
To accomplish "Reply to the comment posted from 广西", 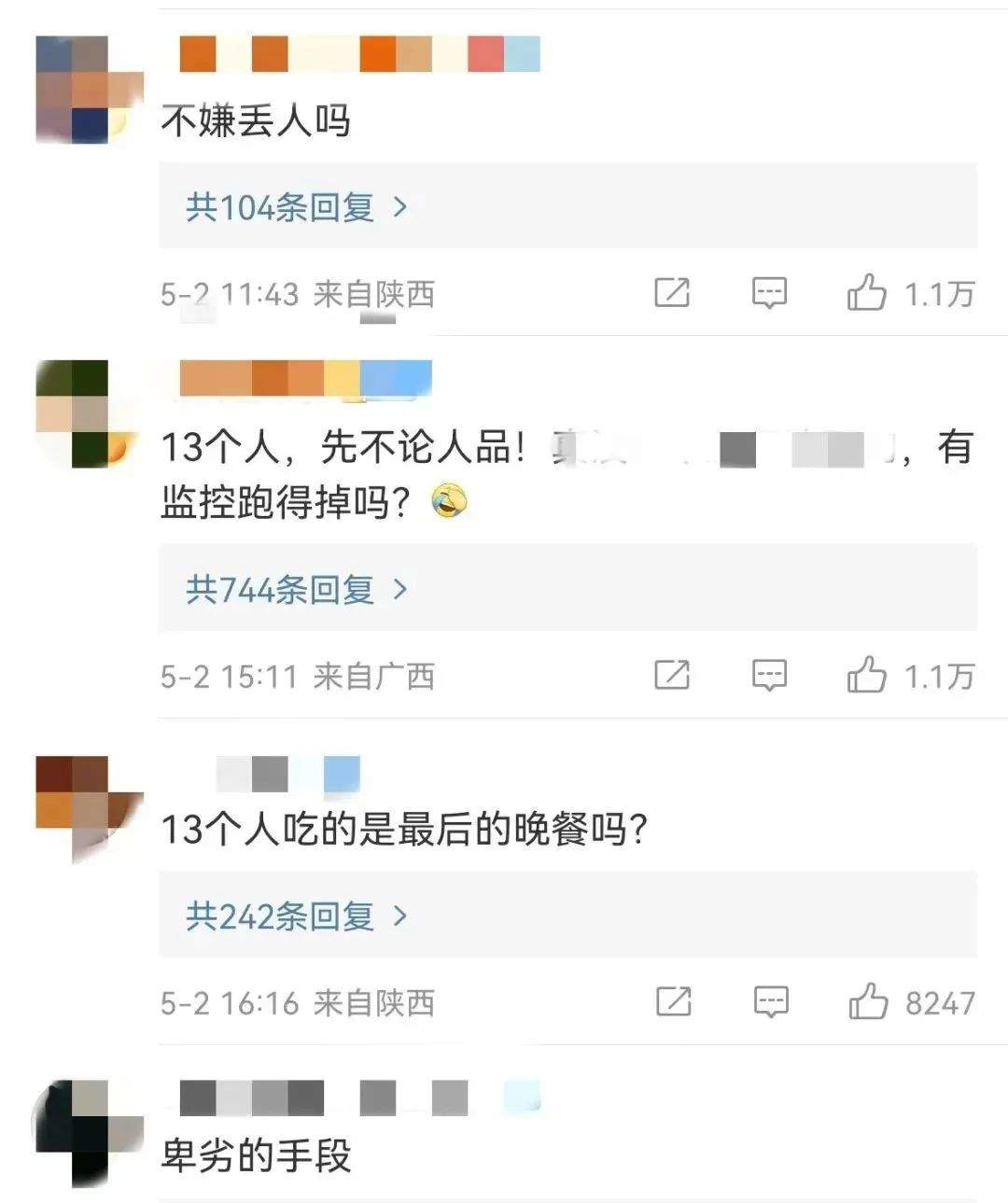I will click(x=769, y=675).
